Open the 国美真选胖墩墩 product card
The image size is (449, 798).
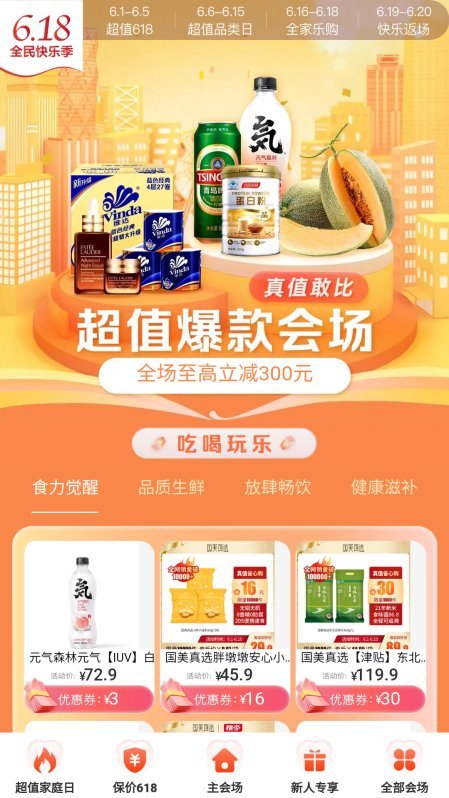225,627
